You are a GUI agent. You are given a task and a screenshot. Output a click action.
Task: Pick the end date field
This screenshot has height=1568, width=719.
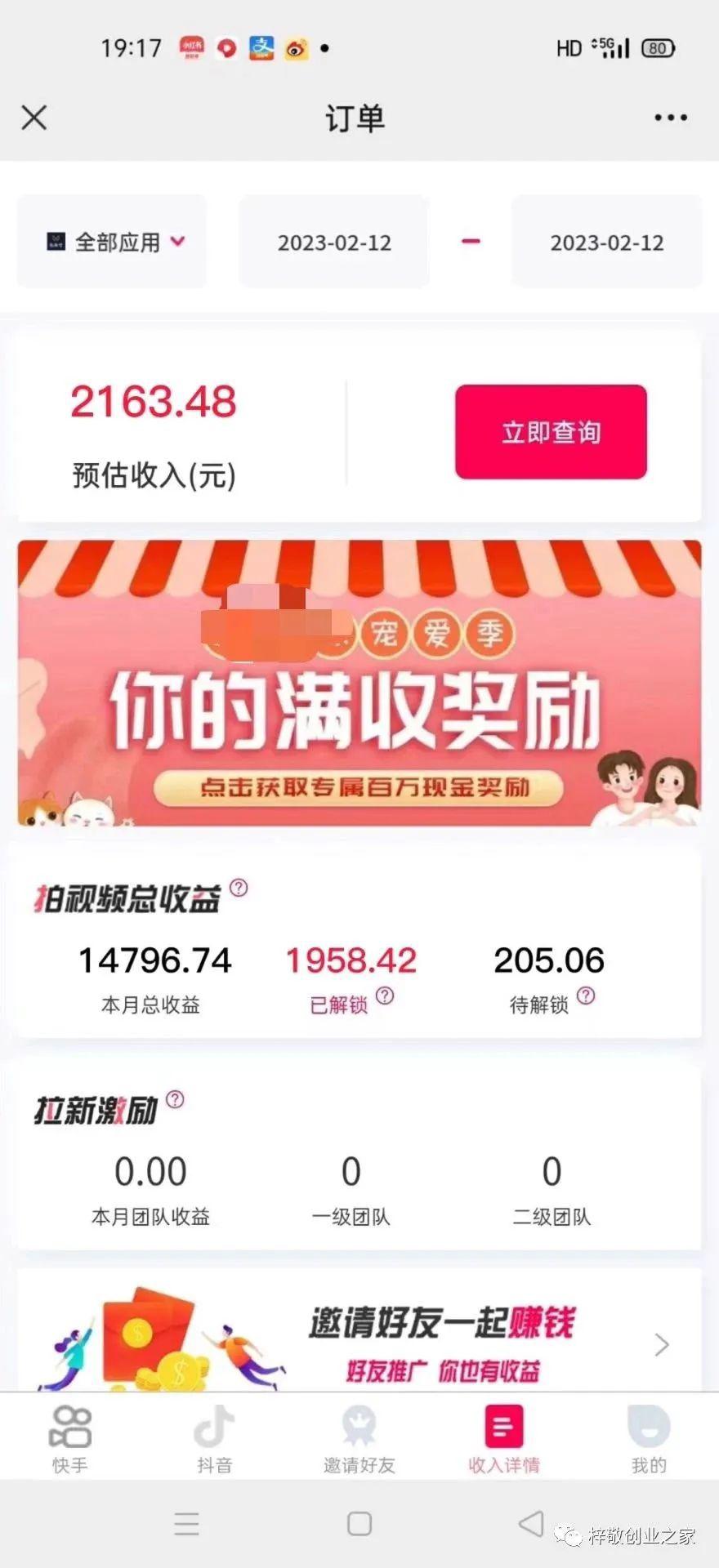point(606,243)
